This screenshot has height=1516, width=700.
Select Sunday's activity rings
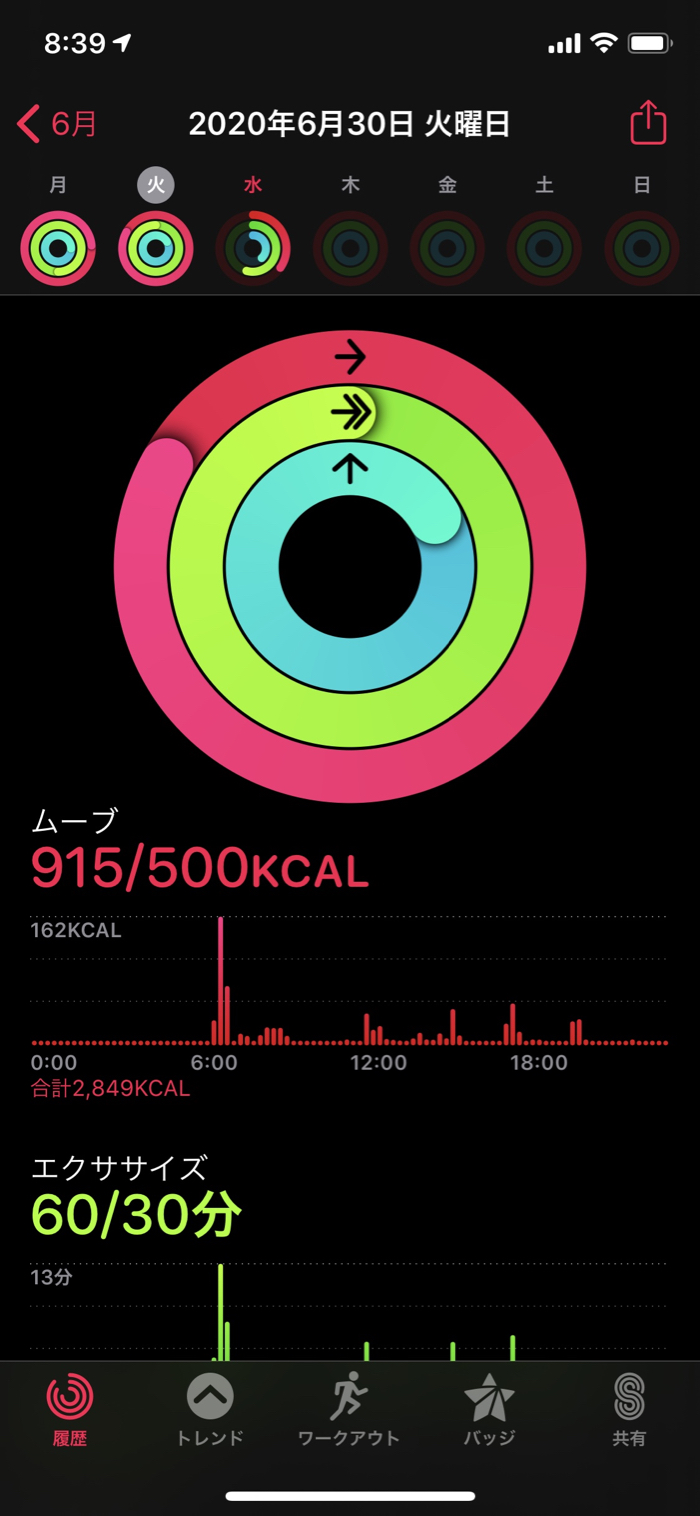(642, 248)
